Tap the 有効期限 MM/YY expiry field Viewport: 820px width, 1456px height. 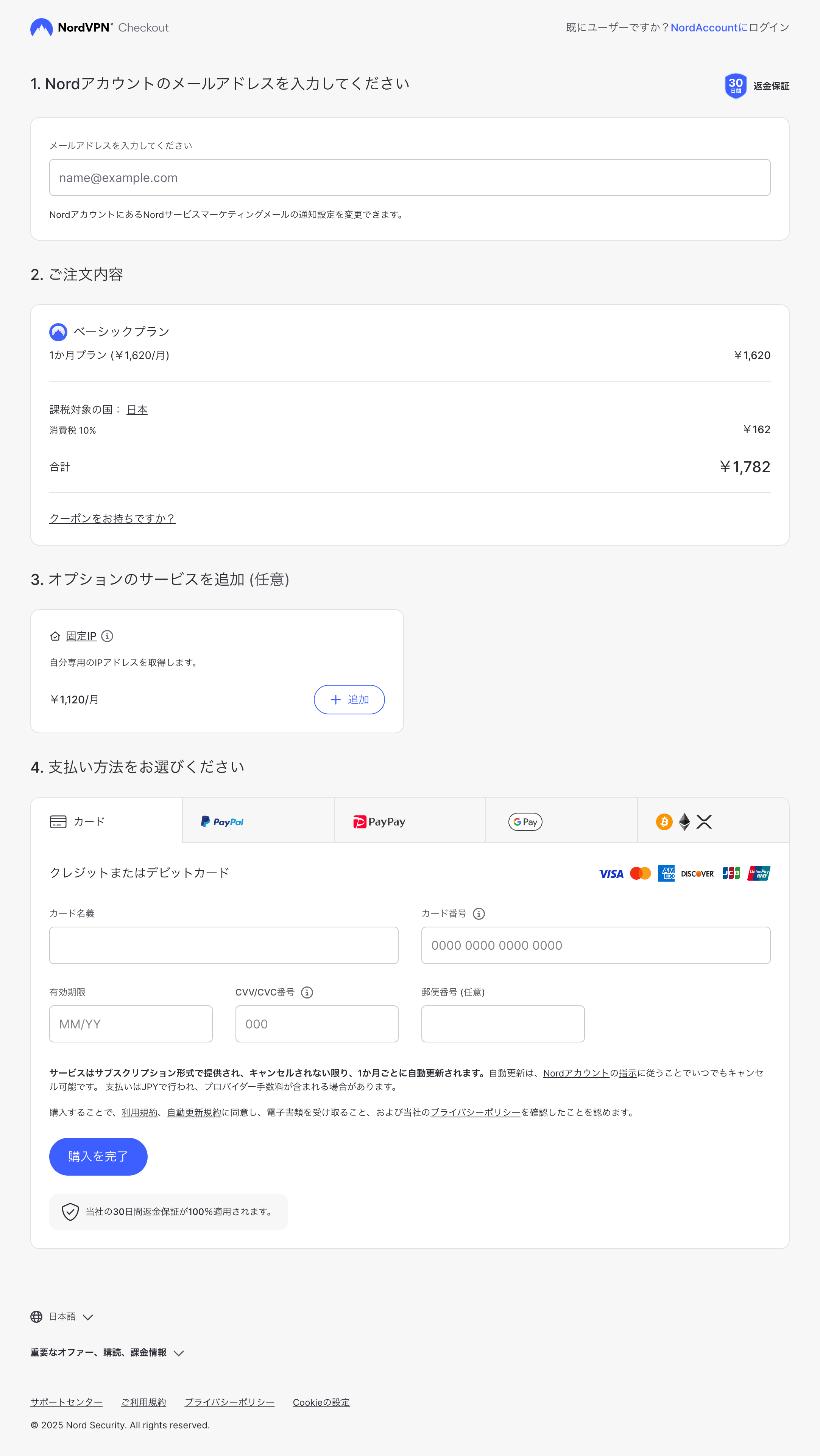tap(131, 1024)
